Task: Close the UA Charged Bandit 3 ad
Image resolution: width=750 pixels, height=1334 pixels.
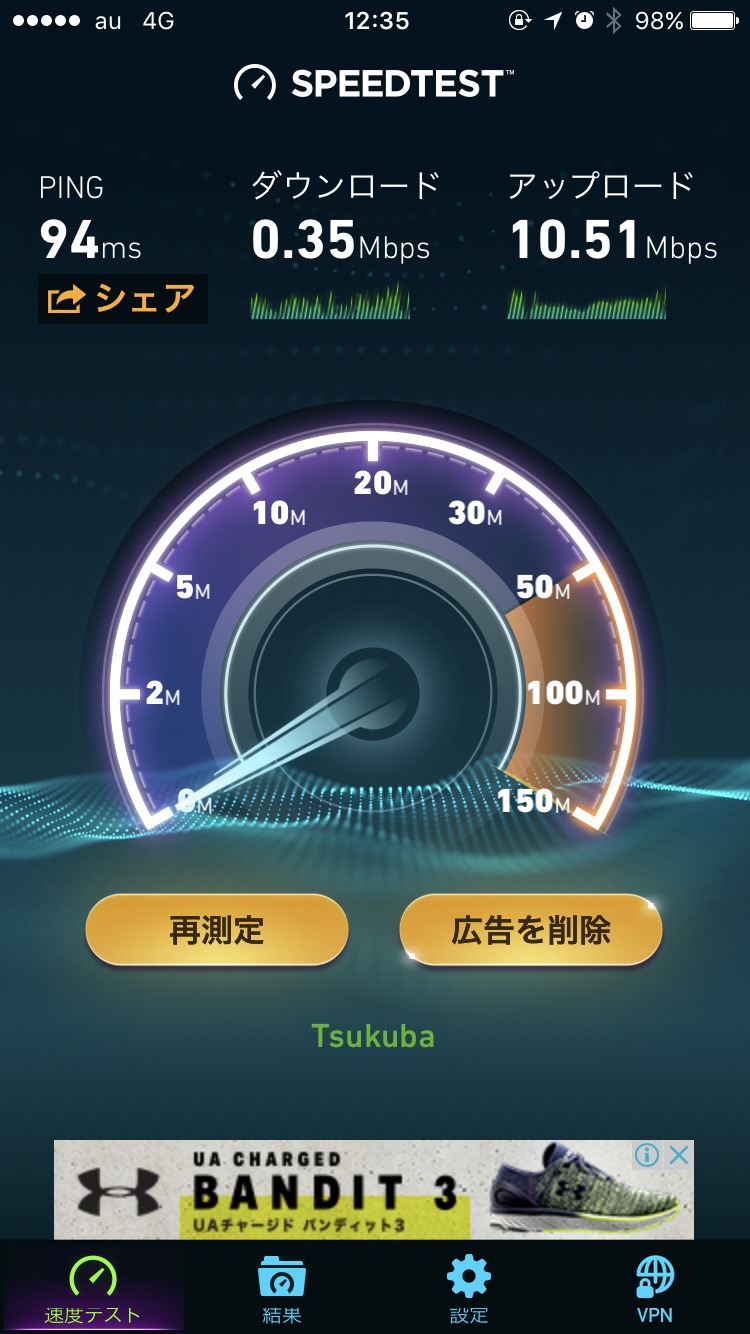Action: [679, 1156]
